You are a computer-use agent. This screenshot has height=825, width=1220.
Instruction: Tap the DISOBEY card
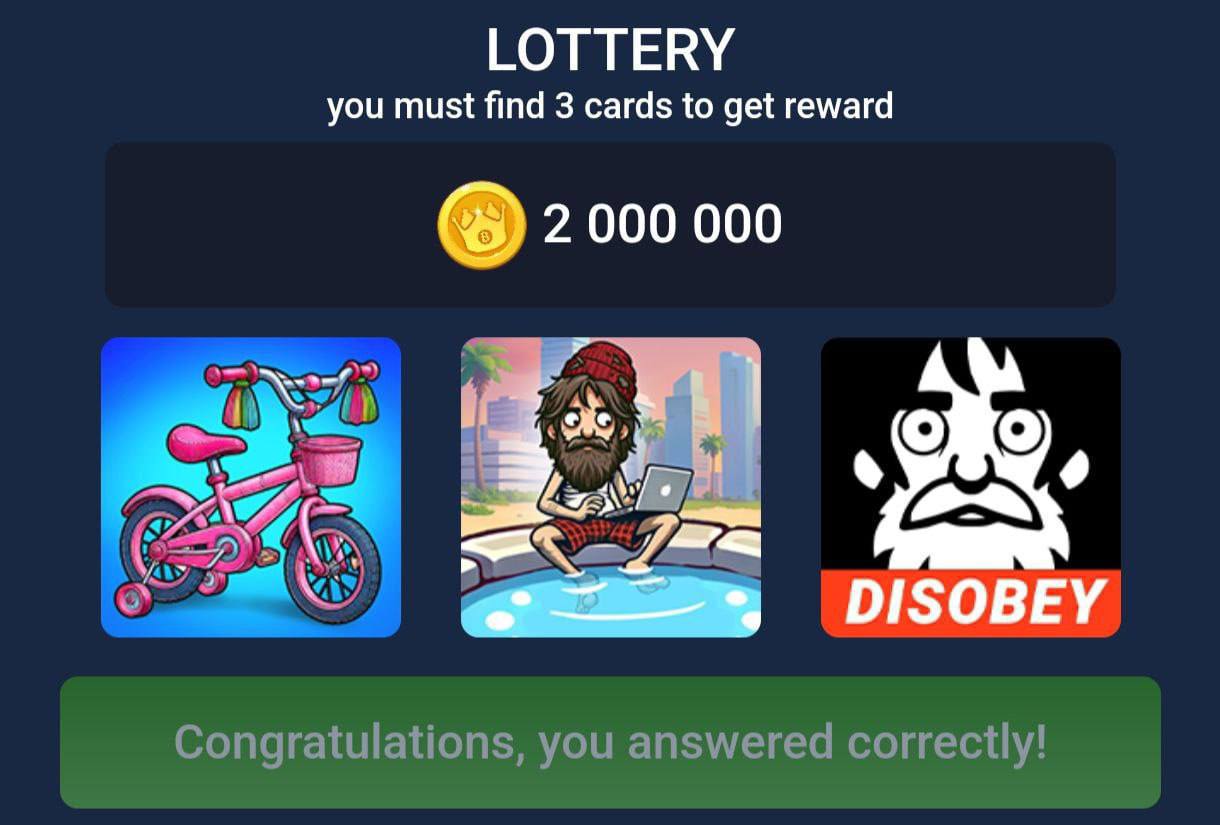coord(970,487)
